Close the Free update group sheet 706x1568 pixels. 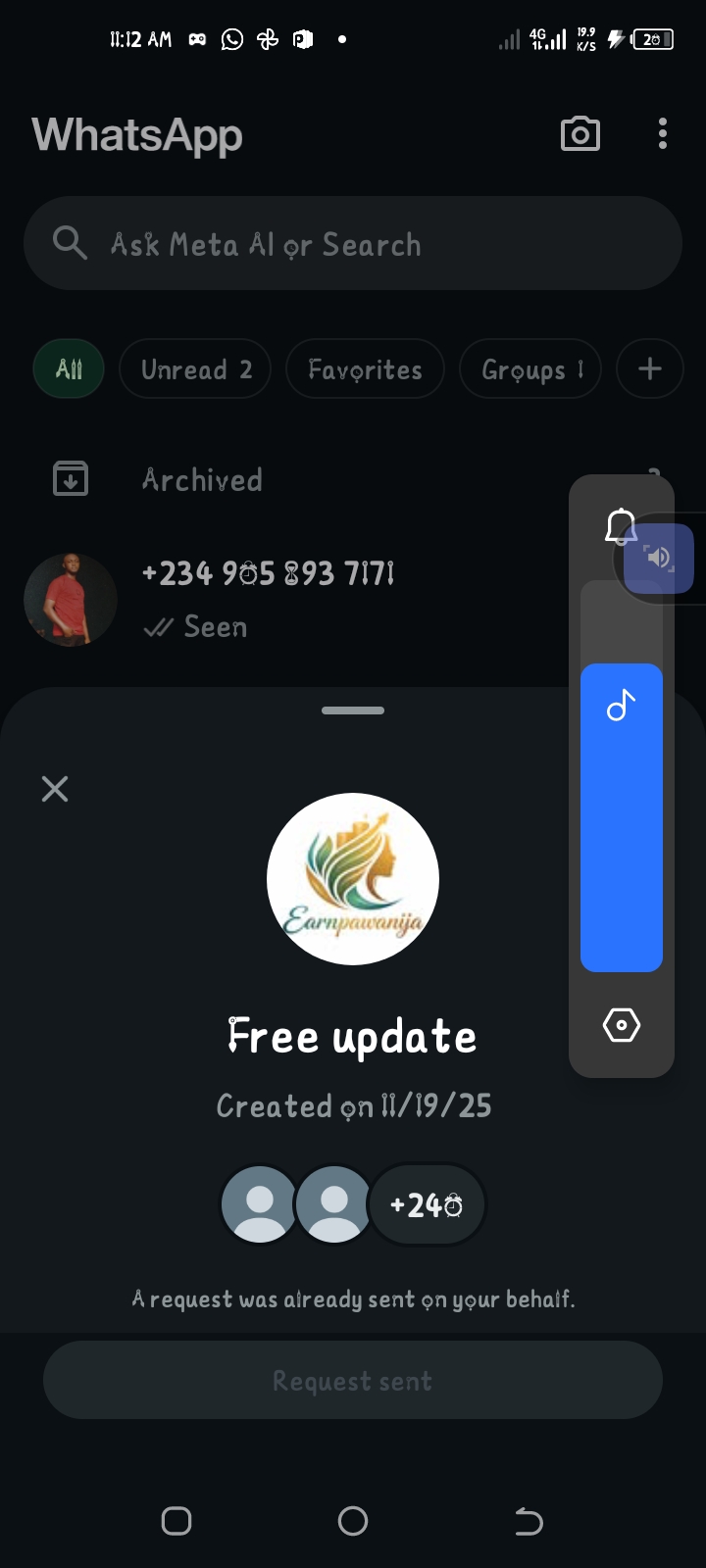(x=55, y=789)
